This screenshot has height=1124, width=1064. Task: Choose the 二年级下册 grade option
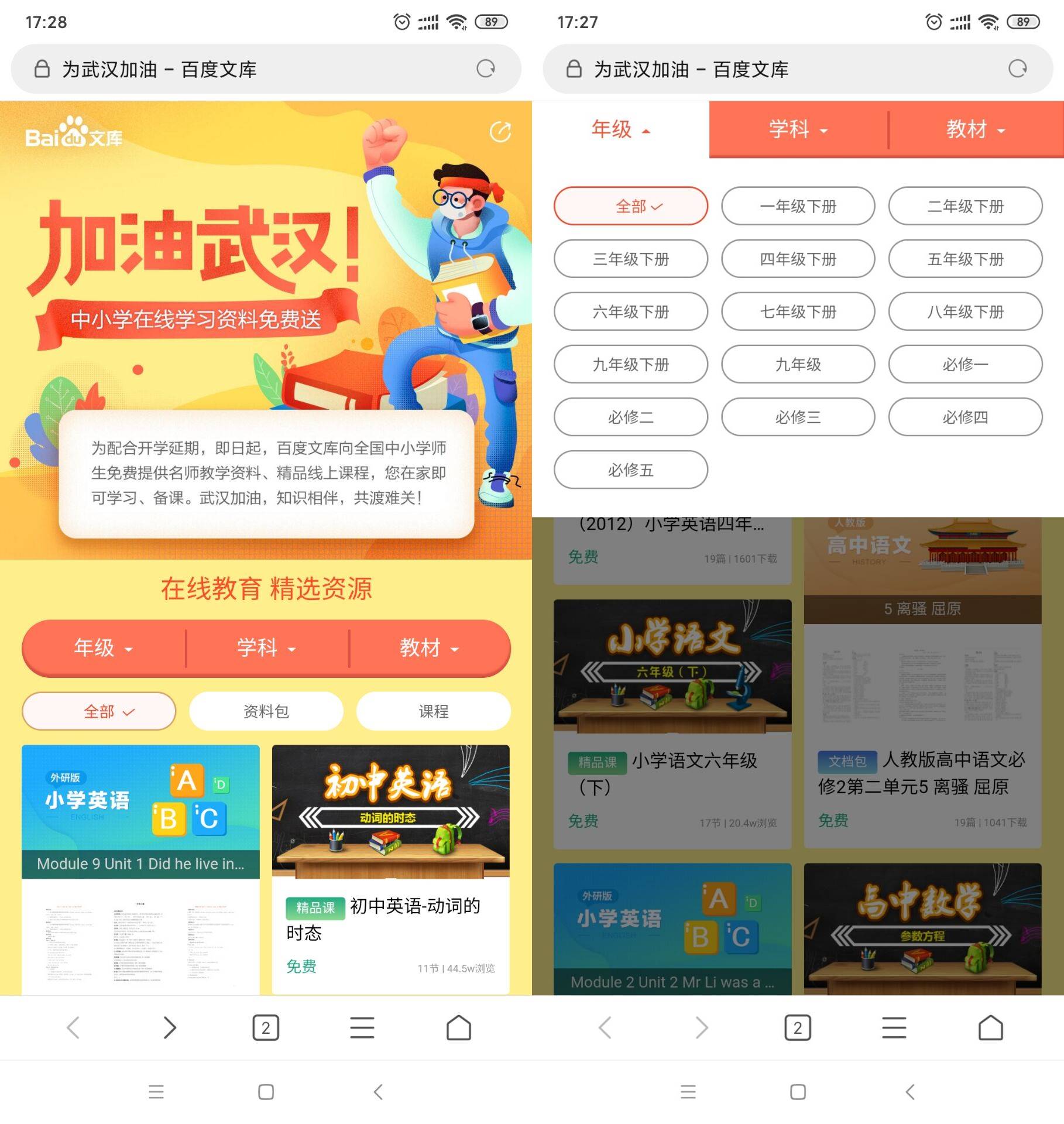965,206
